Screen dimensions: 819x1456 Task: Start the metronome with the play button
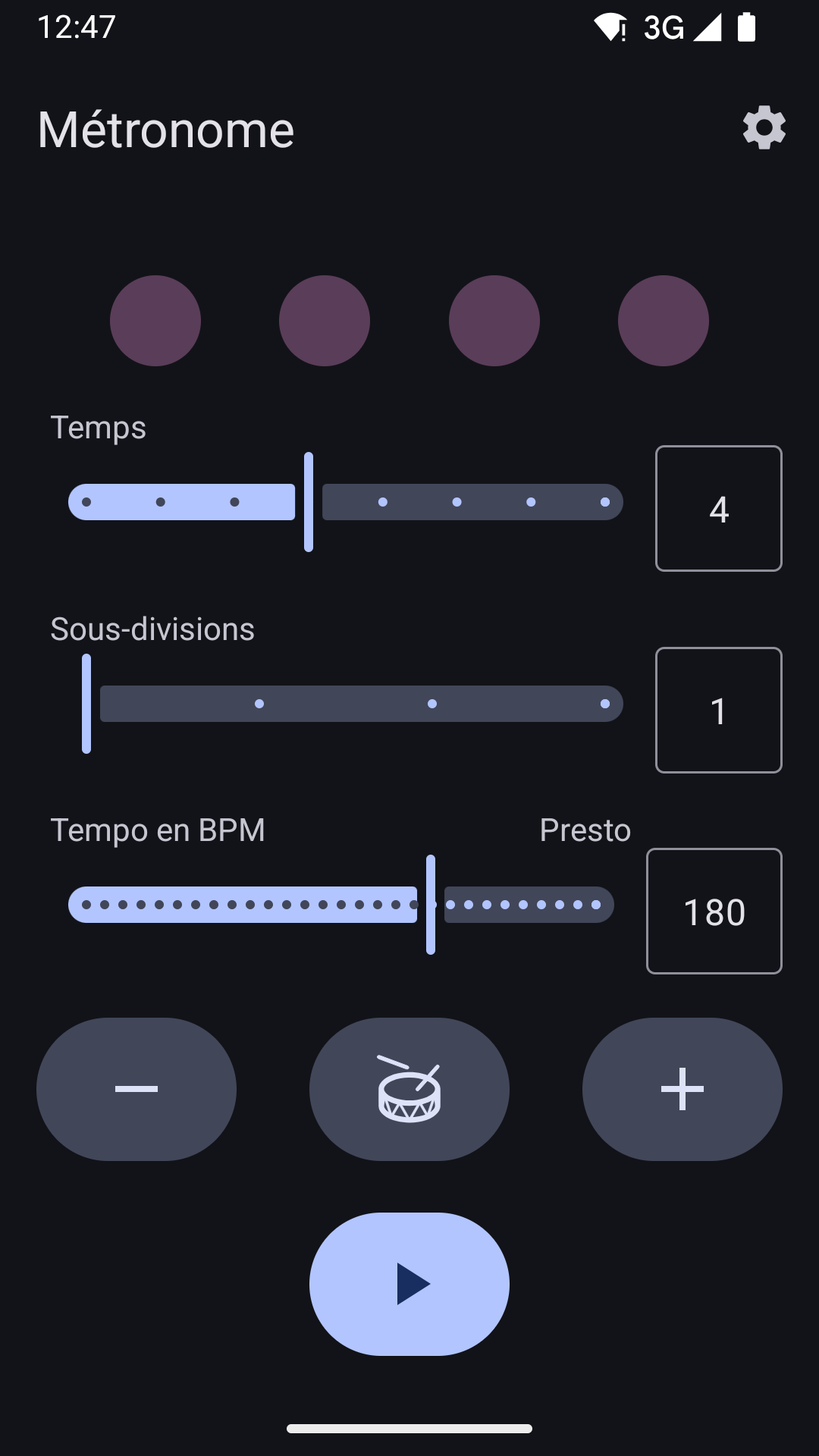tap(409, 1283)
